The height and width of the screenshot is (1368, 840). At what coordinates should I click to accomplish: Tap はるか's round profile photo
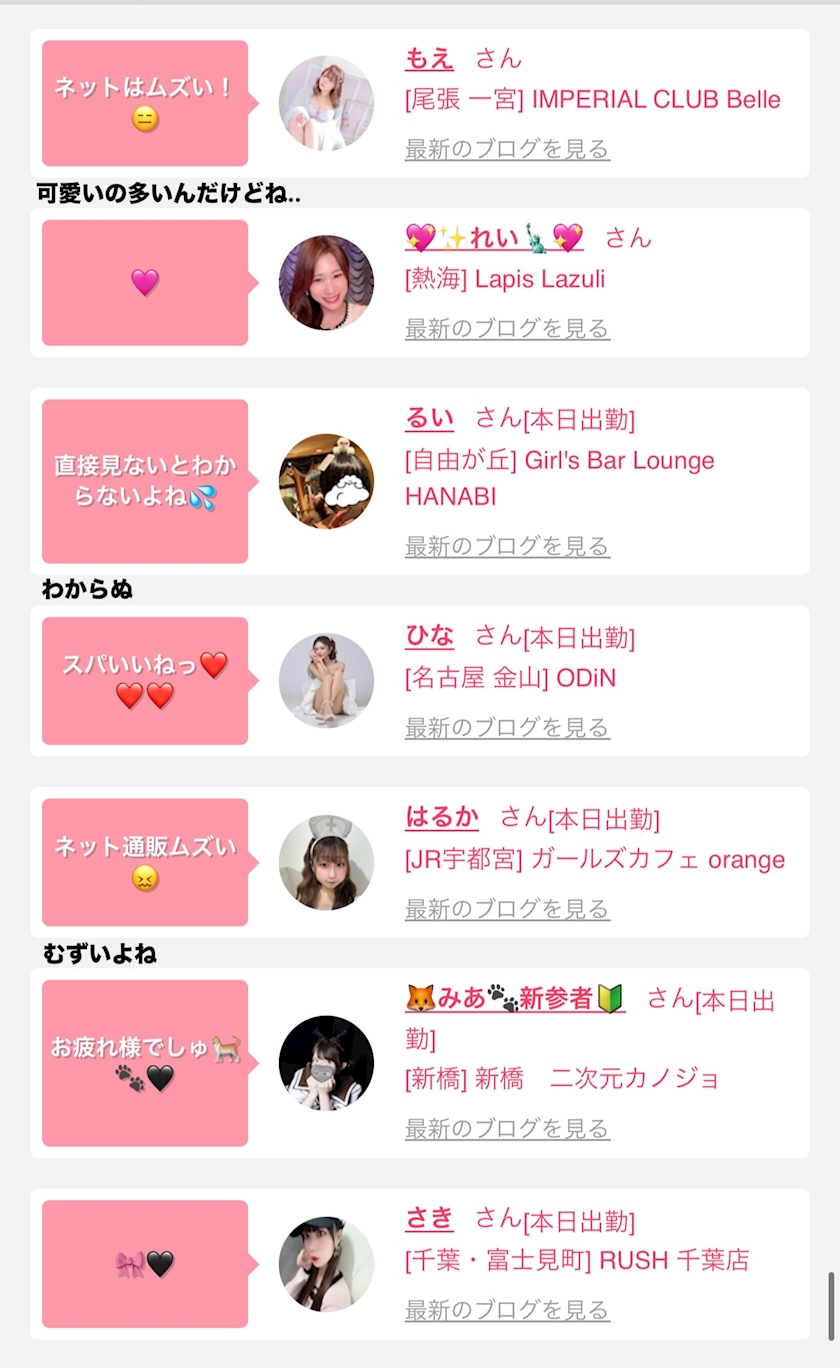pyautogui.click(x=326, y=862)
